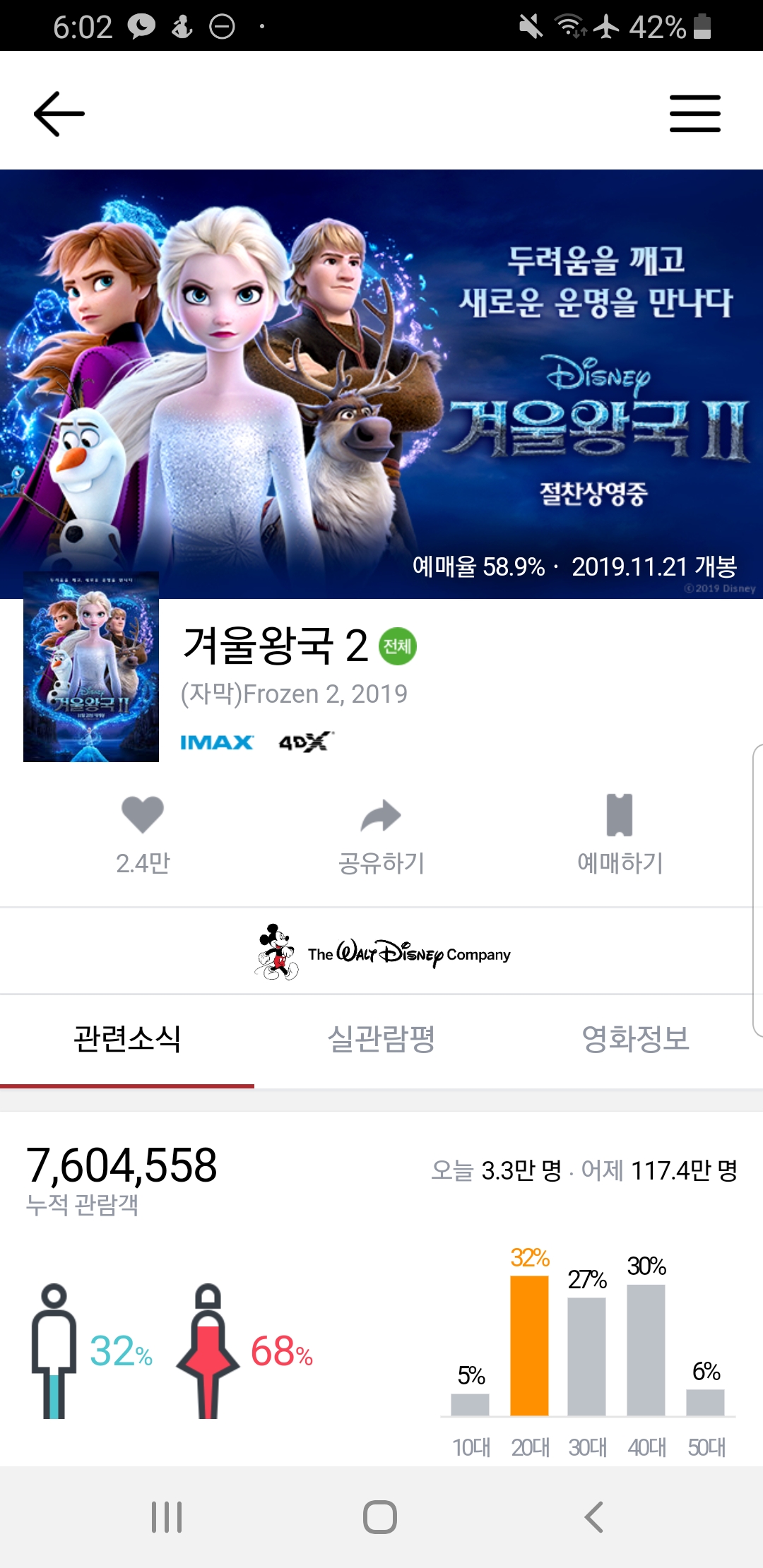Image resolution: width=763 pixels, height=1568 pixels.
Task: Open The Walt Disney Company banner
Action: 381,952
